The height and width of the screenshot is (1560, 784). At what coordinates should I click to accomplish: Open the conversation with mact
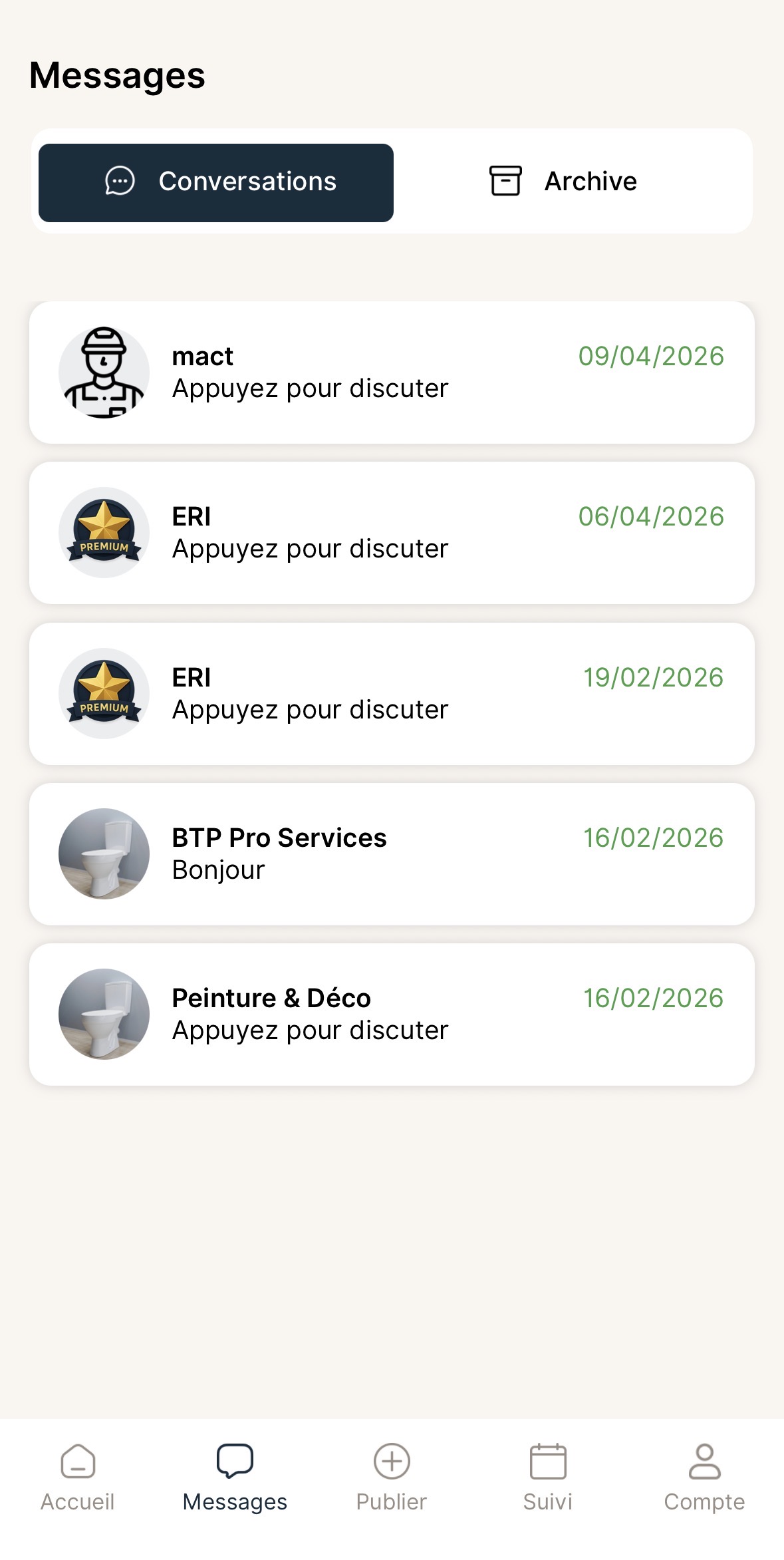tap(392, 372)
